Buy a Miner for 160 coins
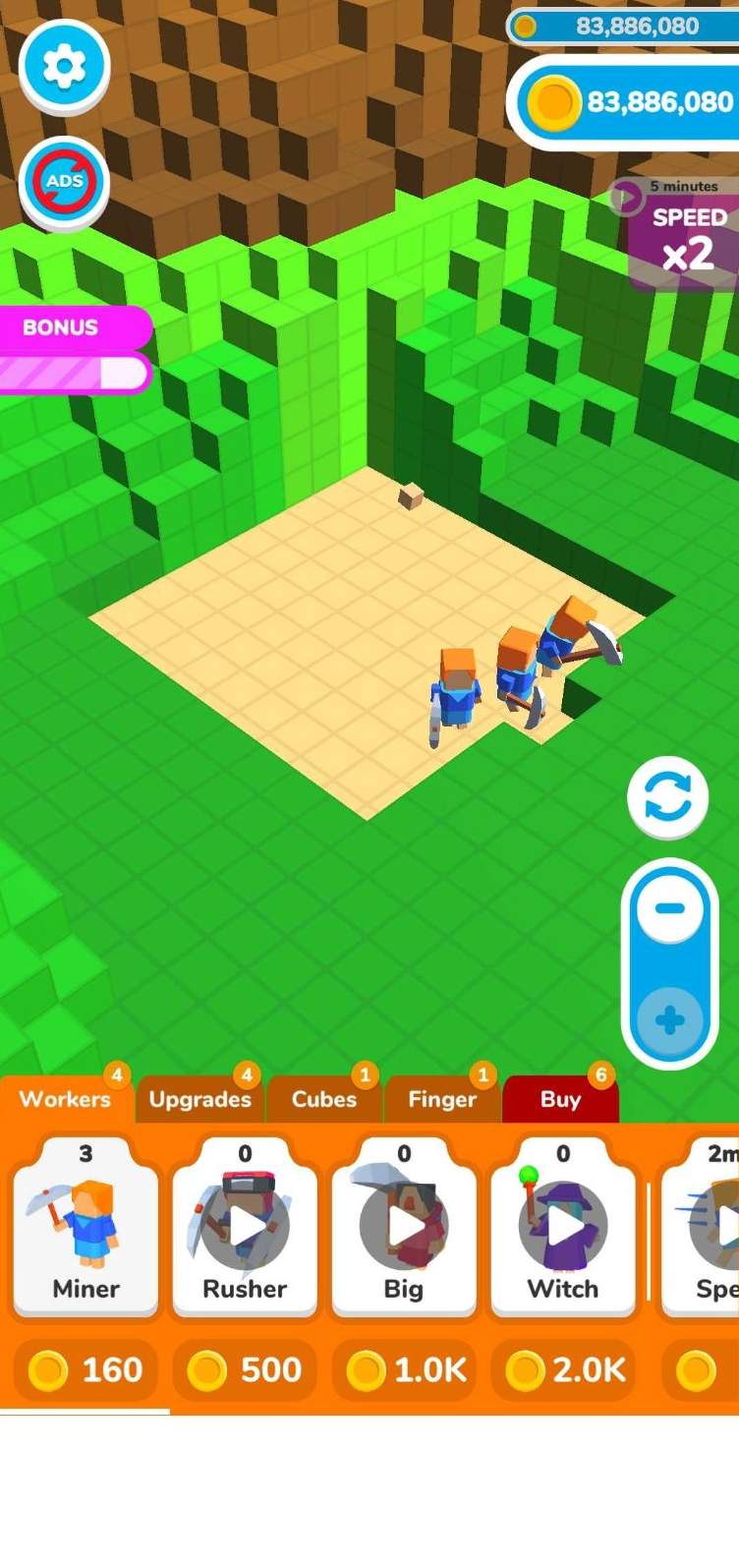 point(85,1369)
